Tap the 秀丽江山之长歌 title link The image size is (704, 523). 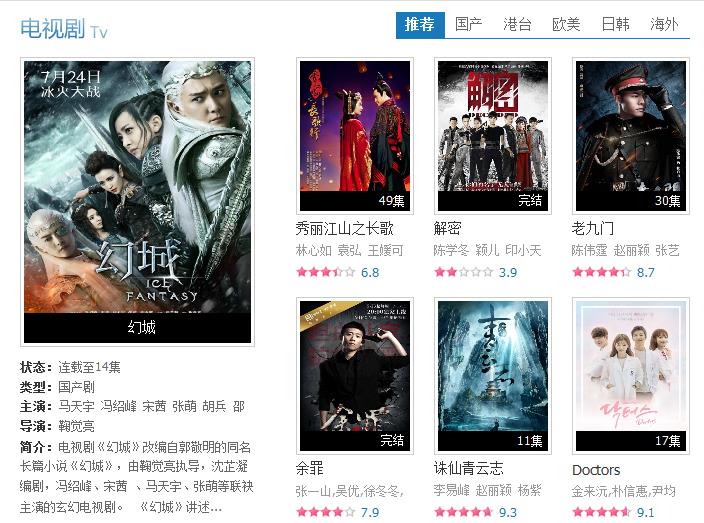(345, 229)
